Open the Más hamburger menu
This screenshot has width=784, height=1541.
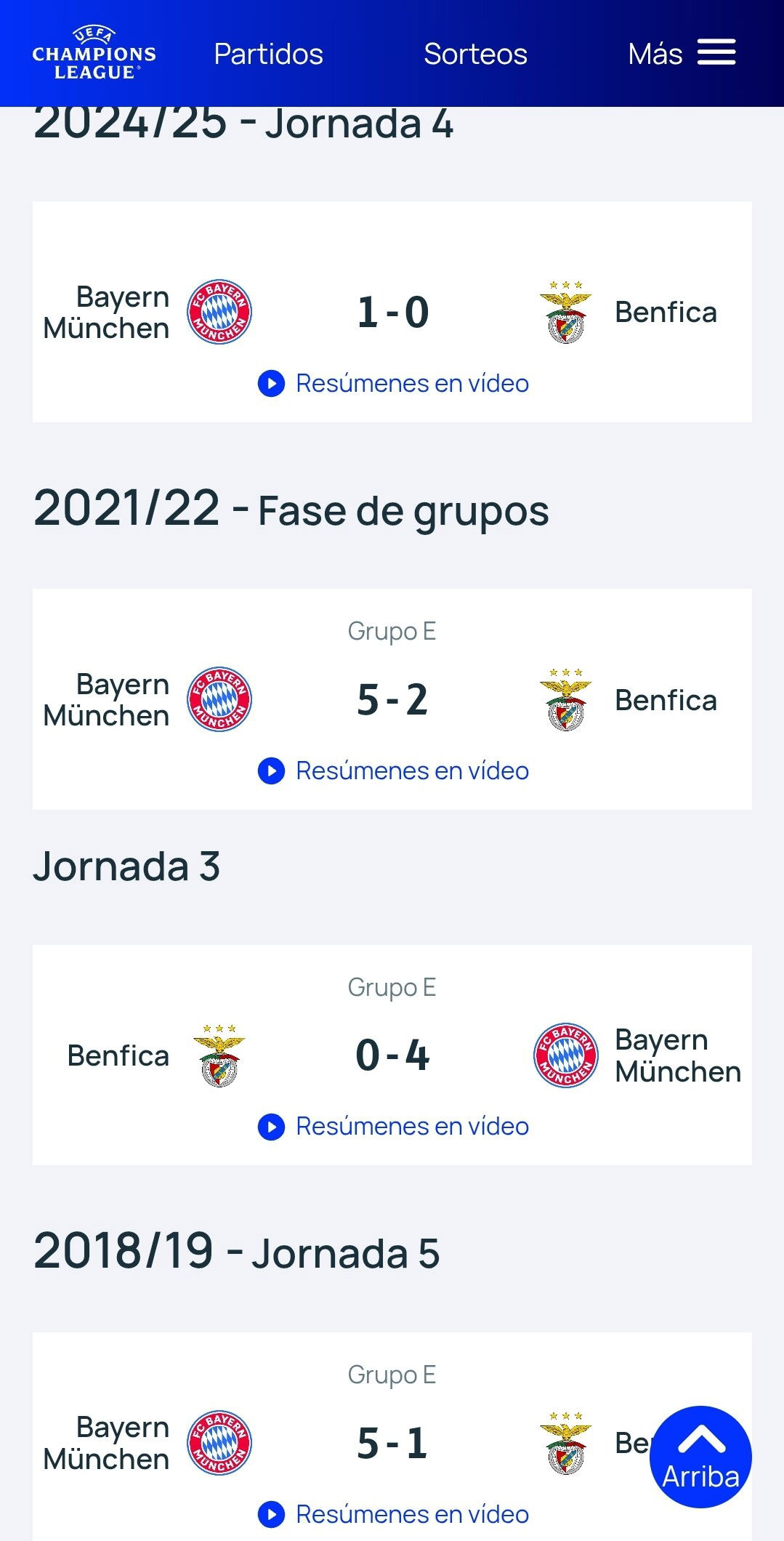point(682,53)
